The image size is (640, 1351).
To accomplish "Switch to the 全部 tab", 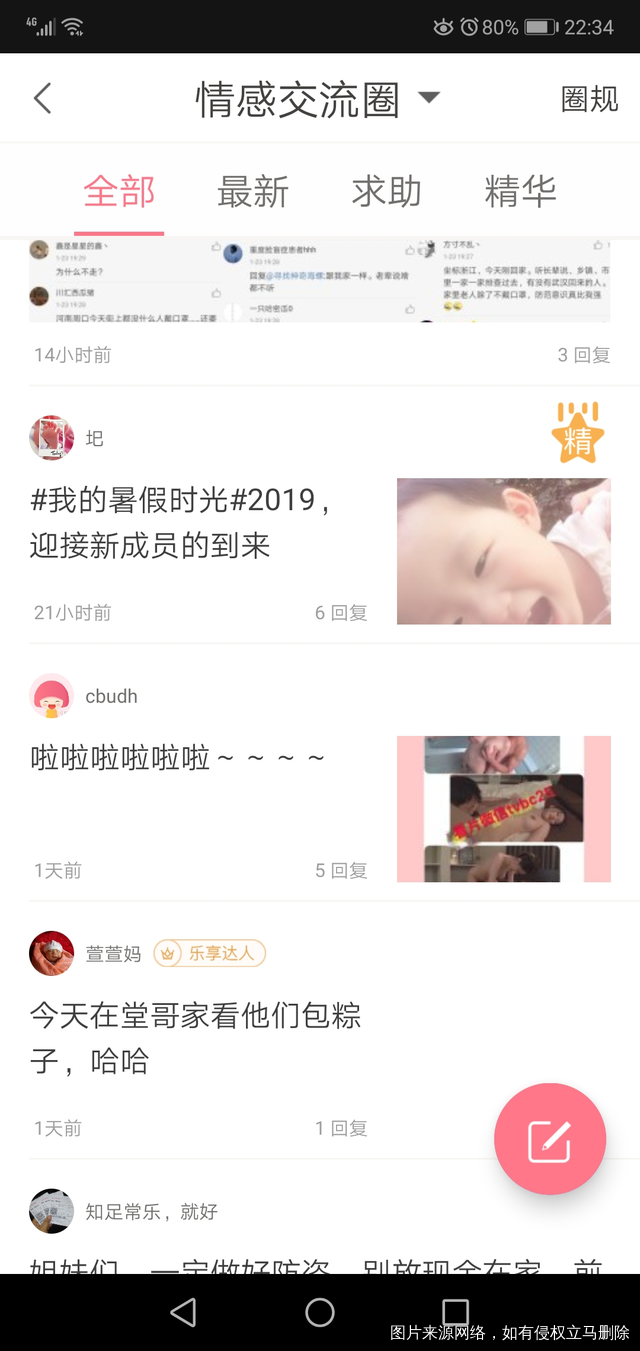I will click(119, 191).
